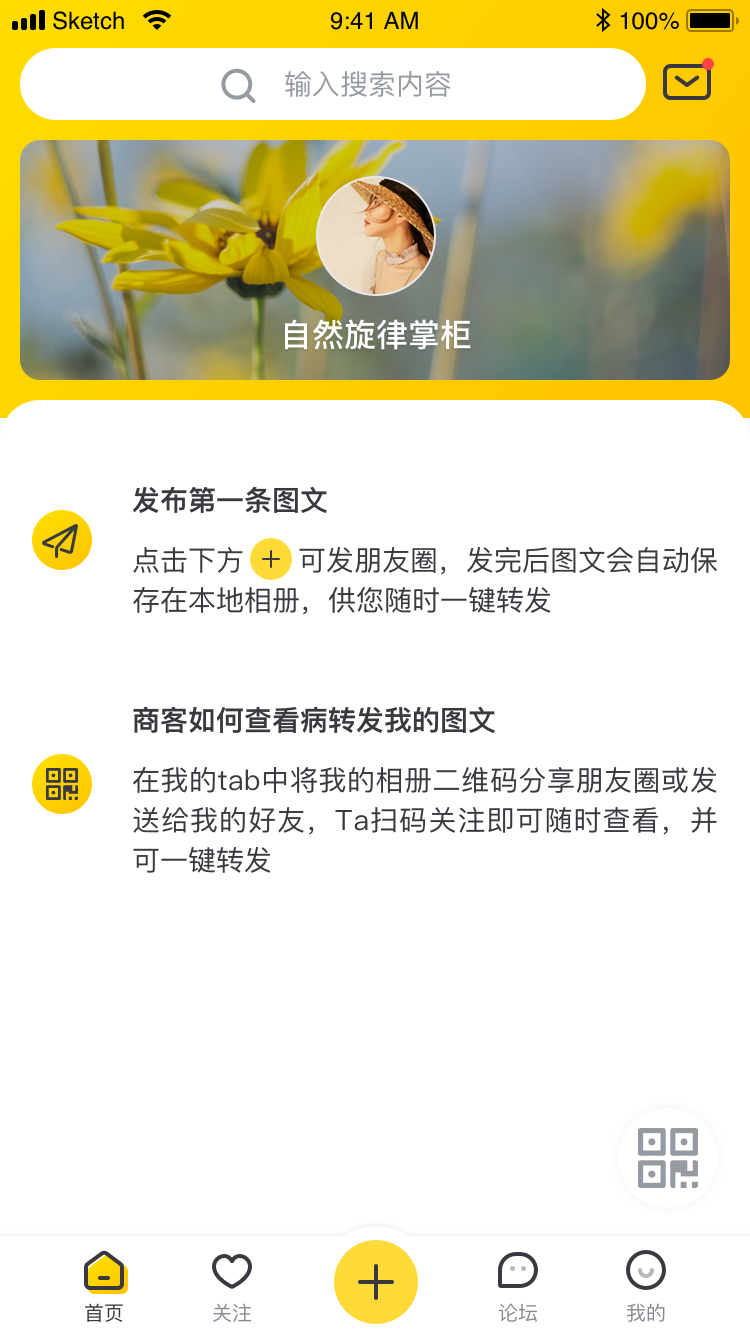Select the paper plane publish icon
The image size is (750, 1334).
(x=62, y=539)
